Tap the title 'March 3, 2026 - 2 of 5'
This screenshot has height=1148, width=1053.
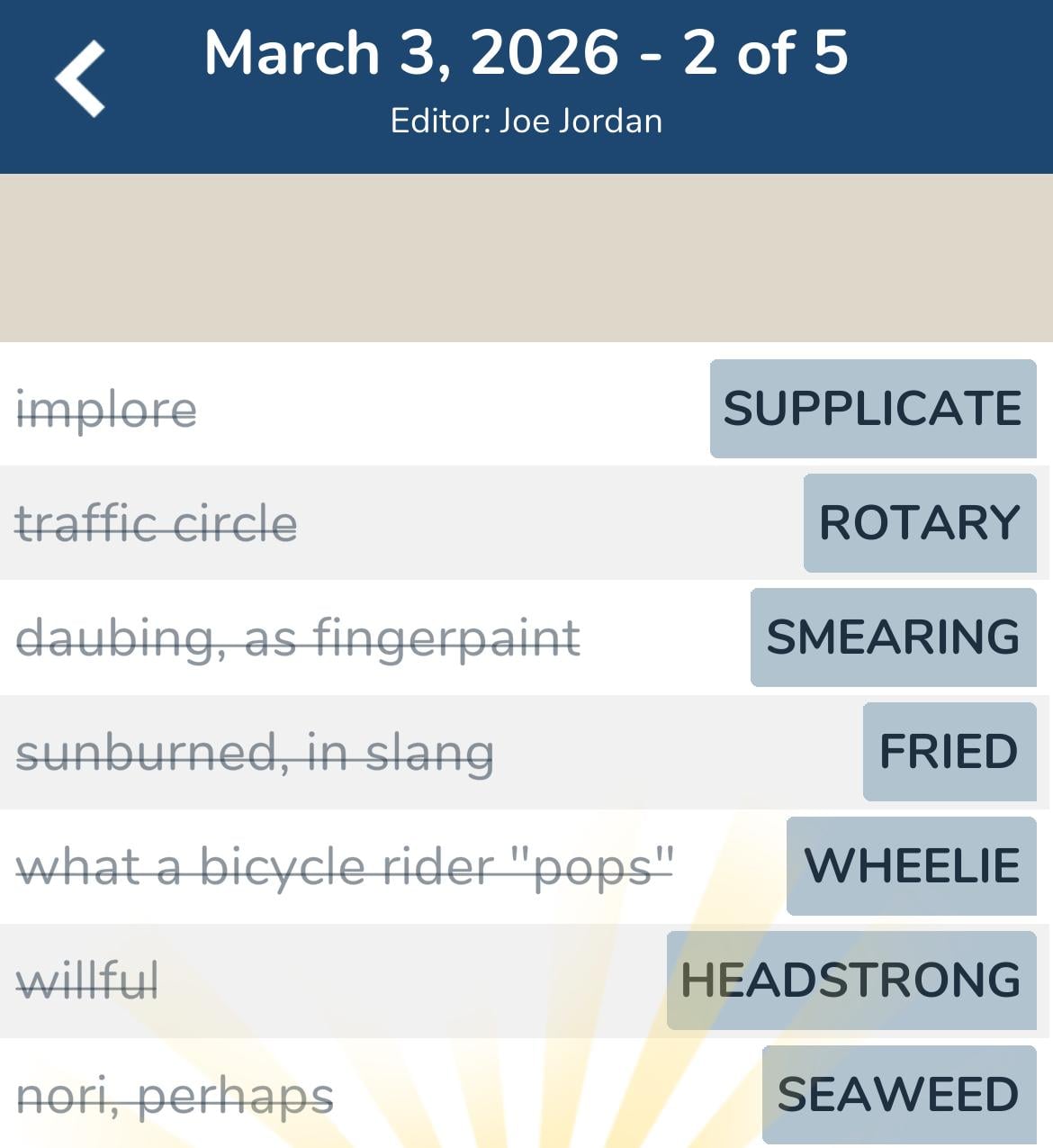pos(526,54)
